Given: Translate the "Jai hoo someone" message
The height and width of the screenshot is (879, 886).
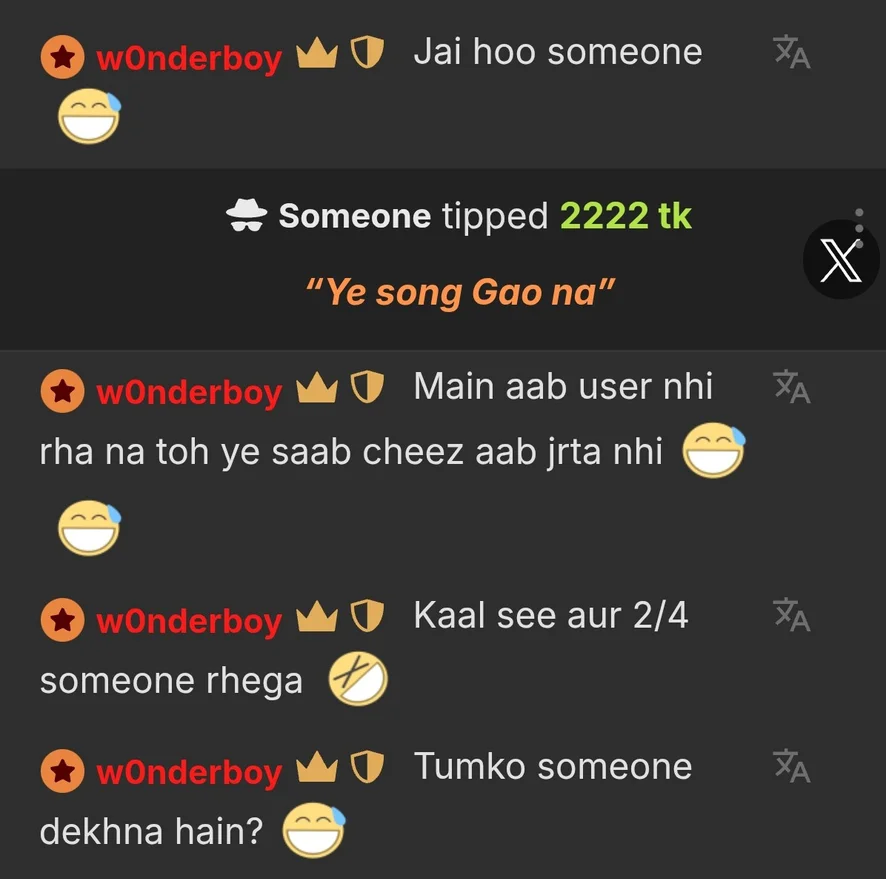Looking at the screenshot, I should coord(792,53).
